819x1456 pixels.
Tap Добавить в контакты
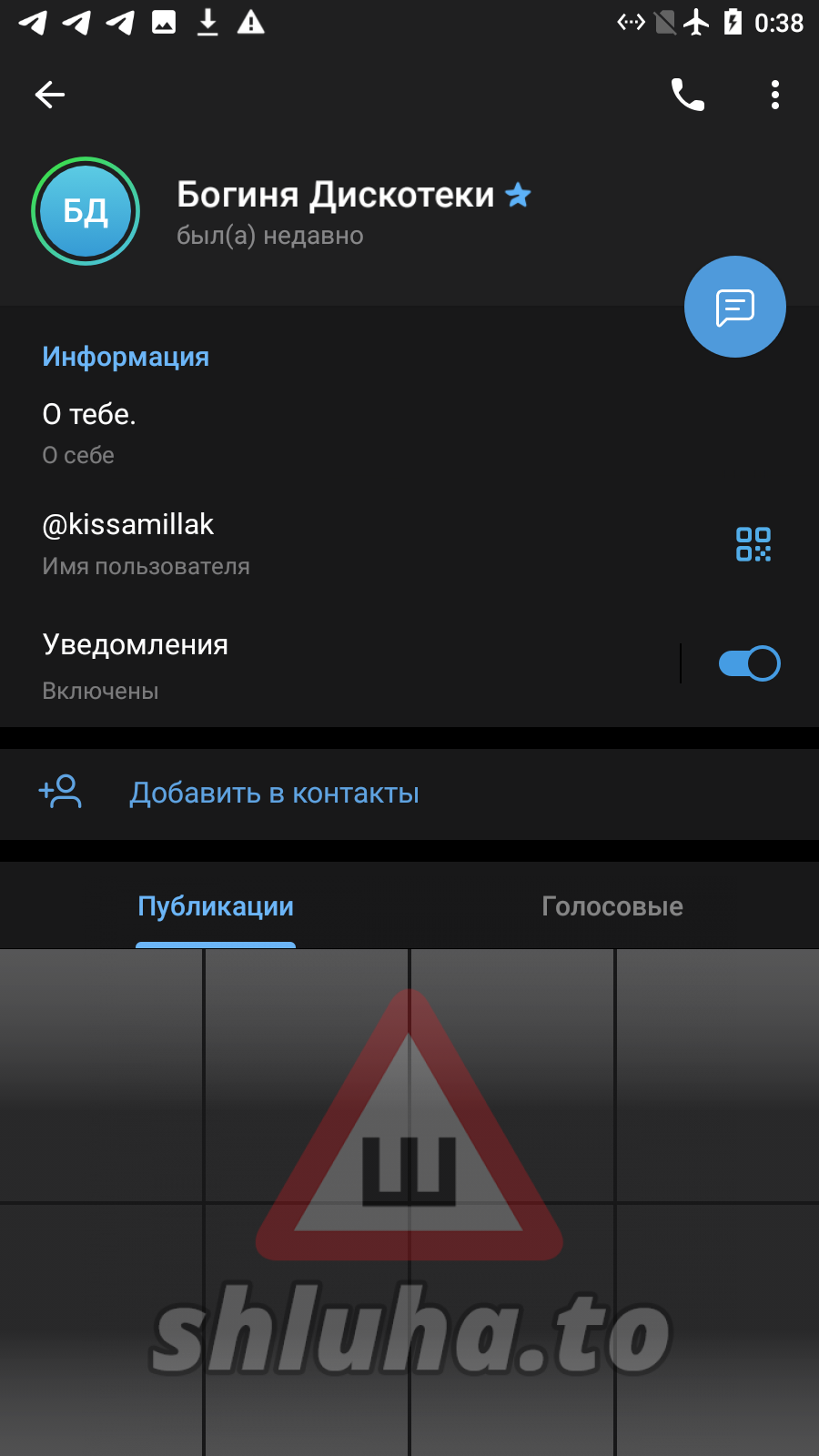pyautogui.click(x=274, y=794)
